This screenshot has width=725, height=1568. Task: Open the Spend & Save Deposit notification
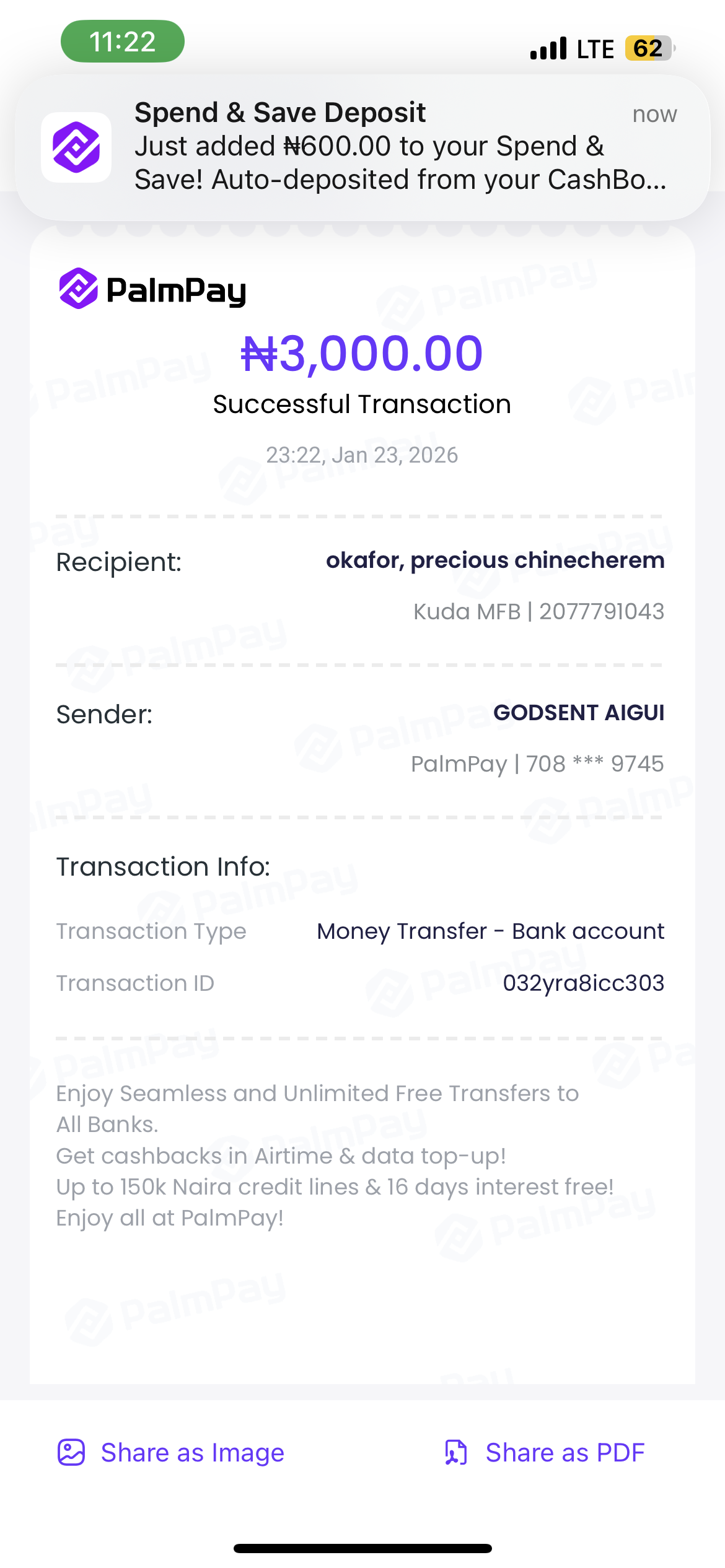point(362,147)
